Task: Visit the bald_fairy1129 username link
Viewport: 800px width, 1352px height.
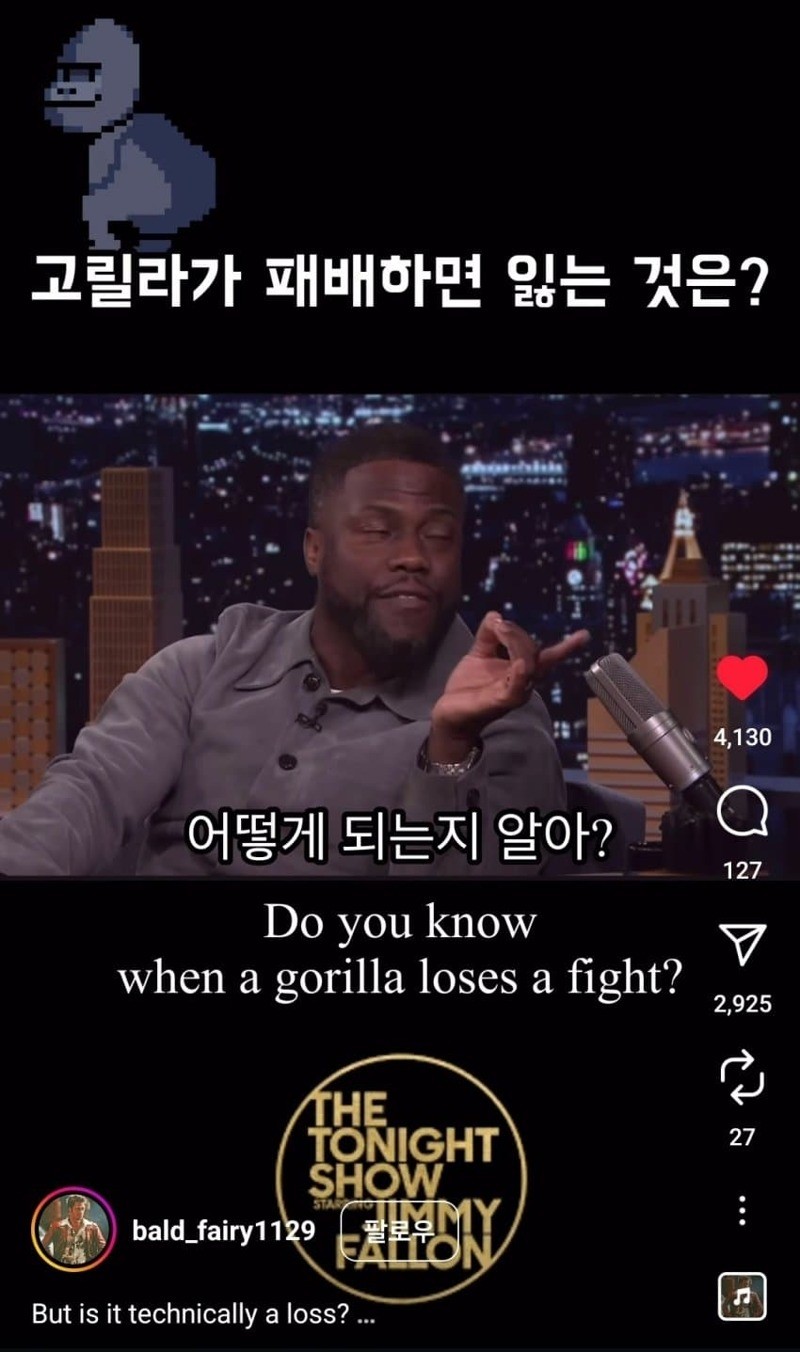Action: coord(223,1230)
